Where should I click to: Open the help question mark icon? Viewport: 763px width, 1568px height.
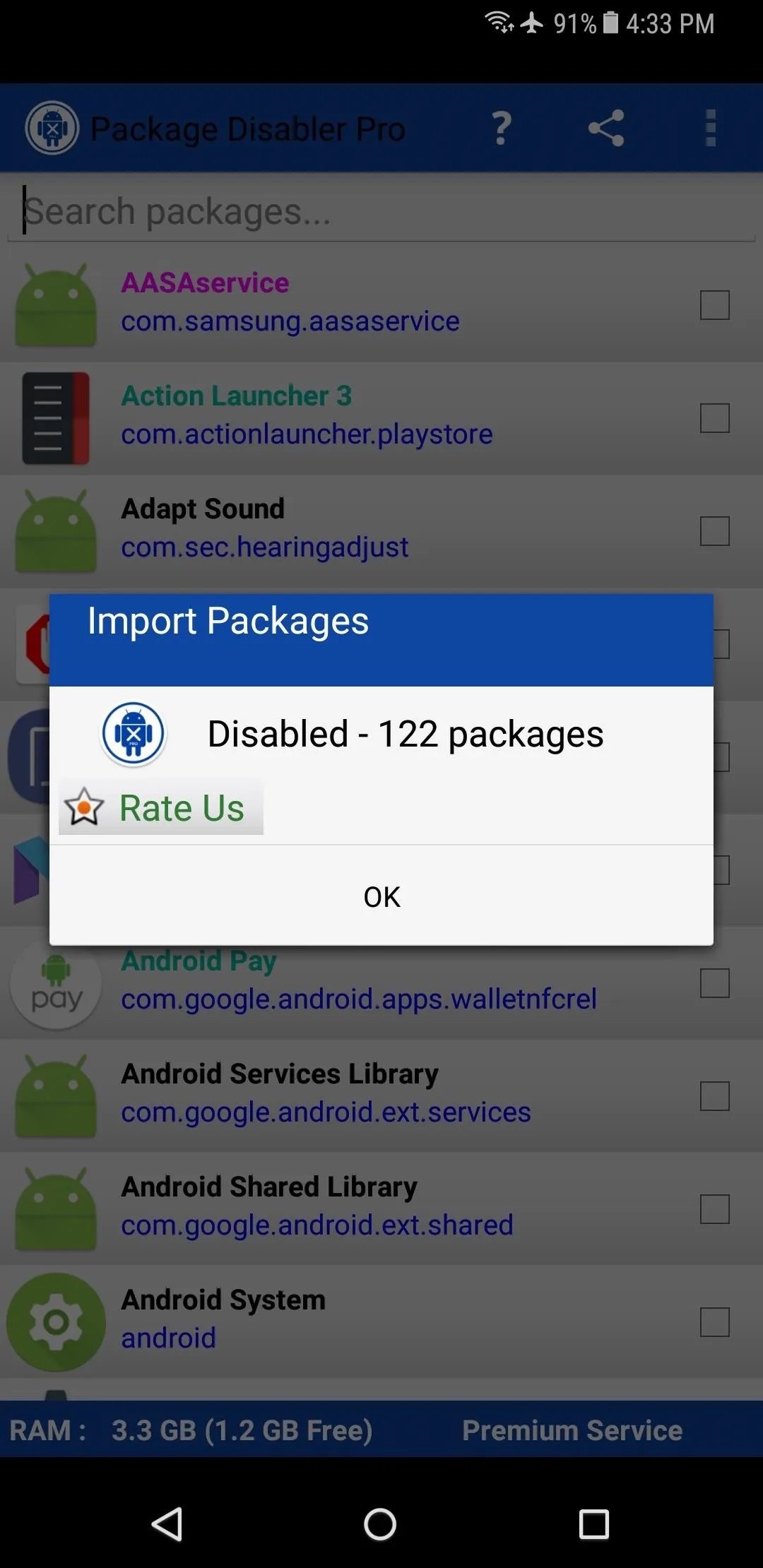click(x=502, y=129)
